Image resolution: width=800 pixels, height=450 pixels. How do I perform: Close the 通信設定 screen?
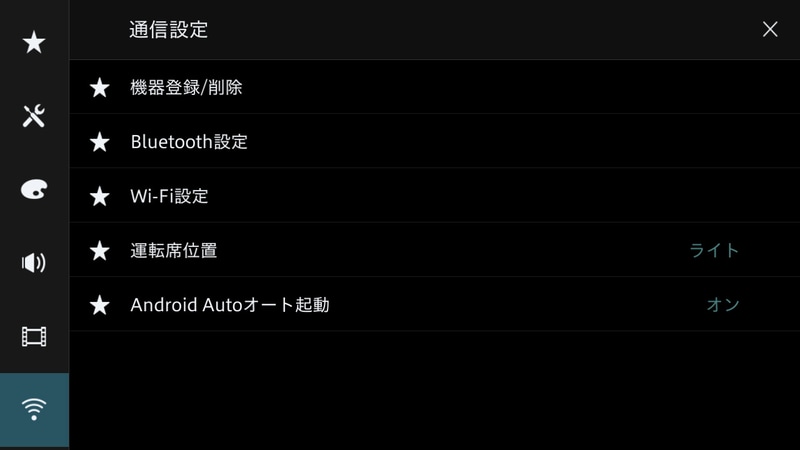(769, 30)
